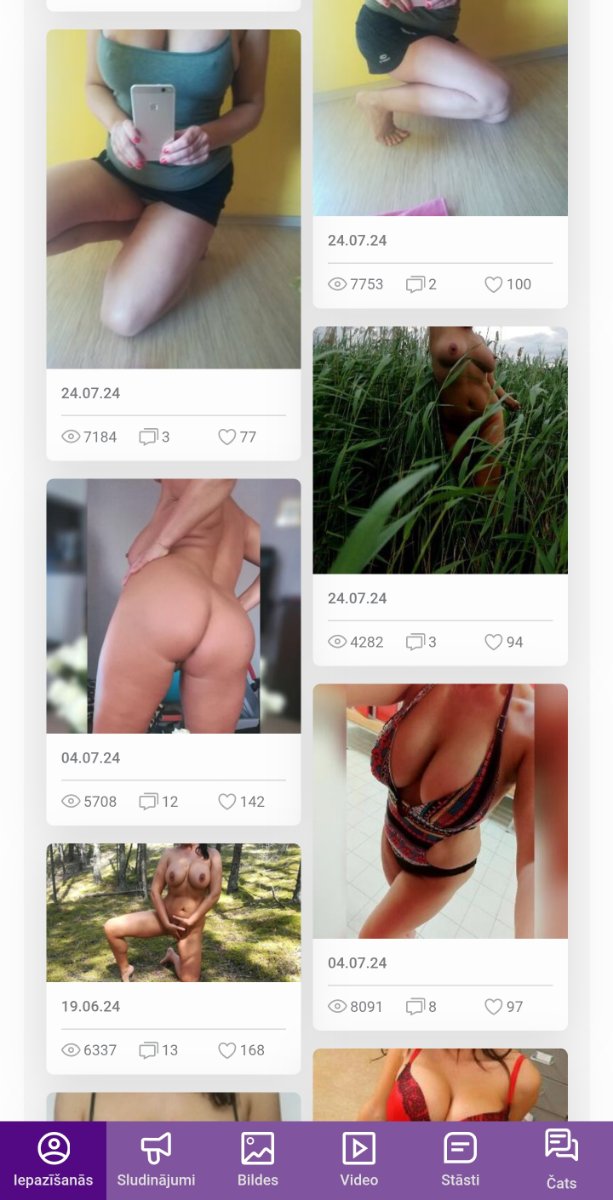Open the card with 7184 views

click(x=173, y=245)
